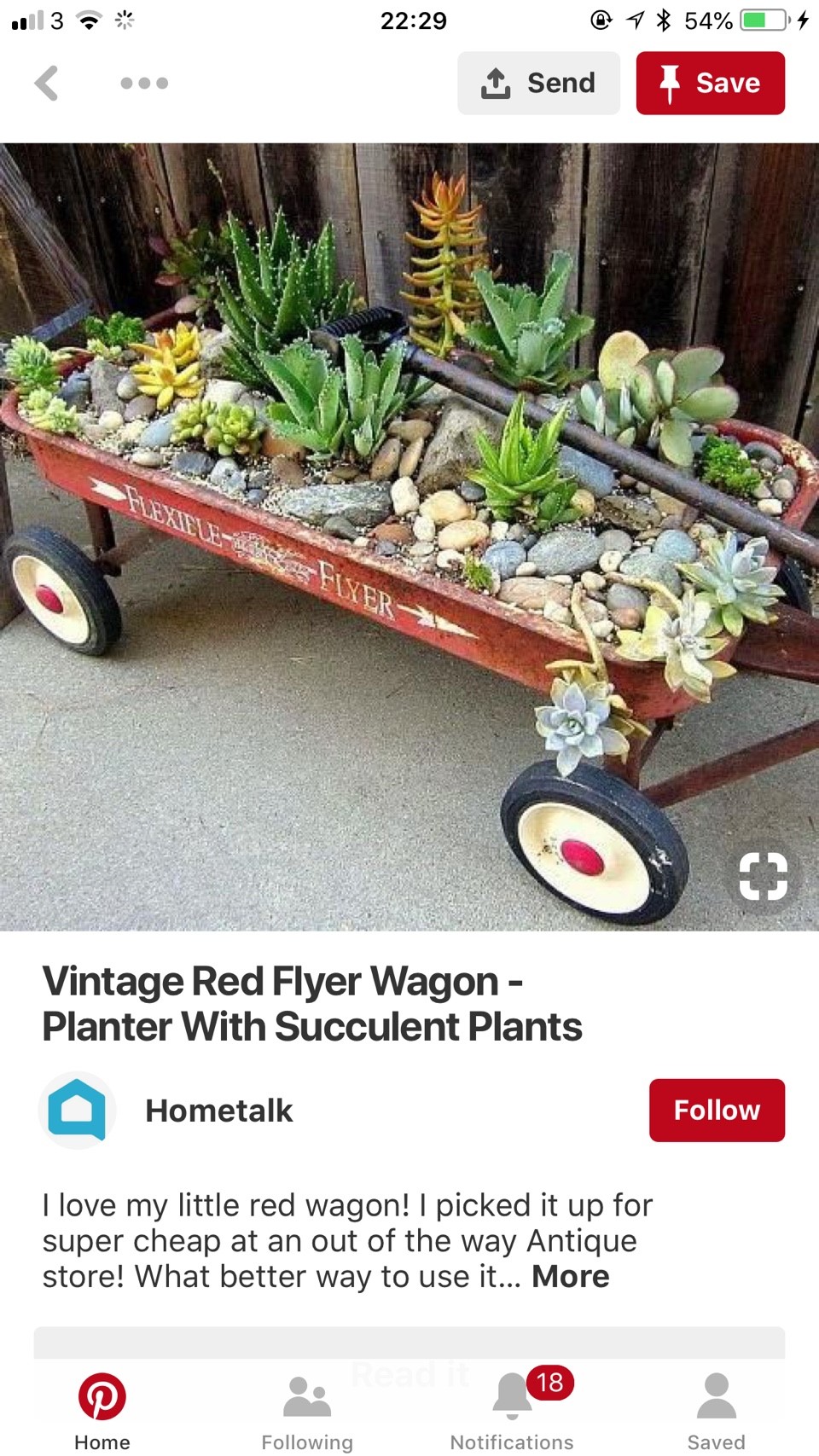Open the Notifications tab
Screen dimensions: 819x1456
(512, 1410)
